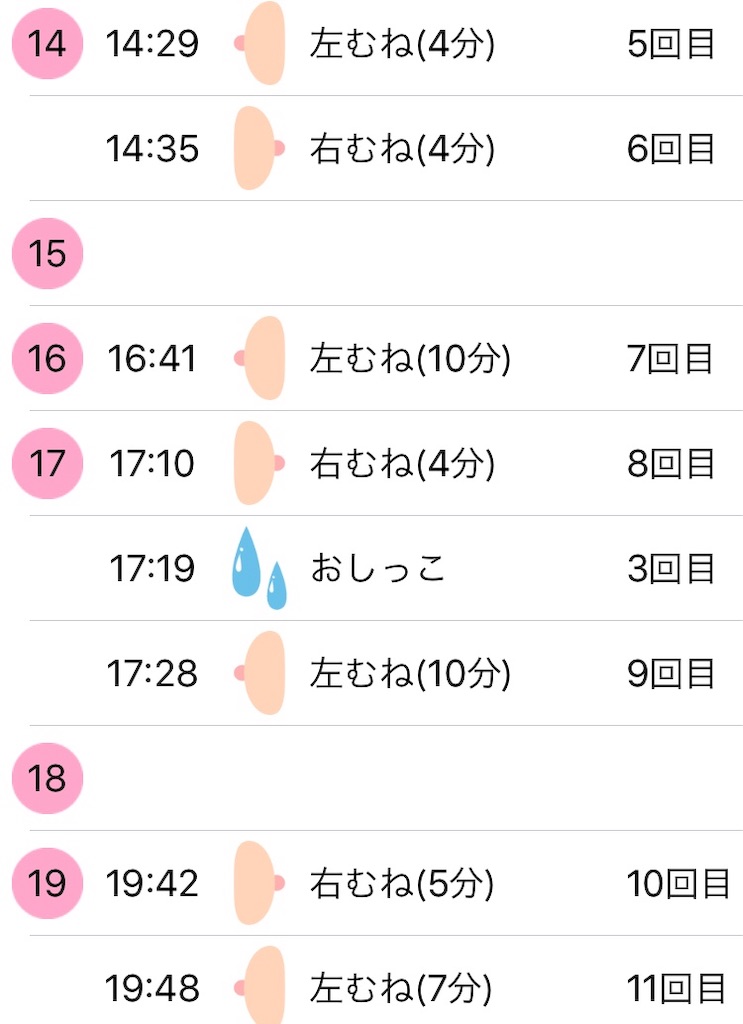
Task: View the 17:19 おしっこ record
Action: (x=378, y=569)
